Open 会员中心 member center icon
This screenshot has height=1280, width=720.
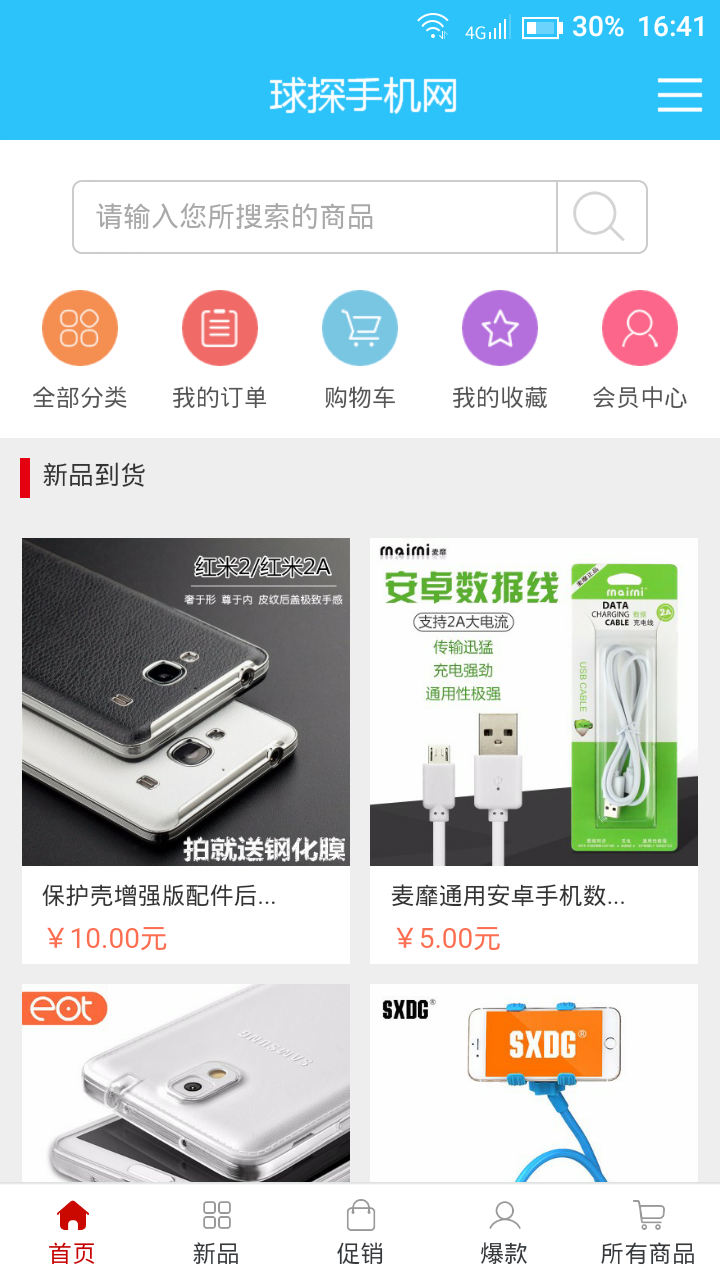(640, 327)
